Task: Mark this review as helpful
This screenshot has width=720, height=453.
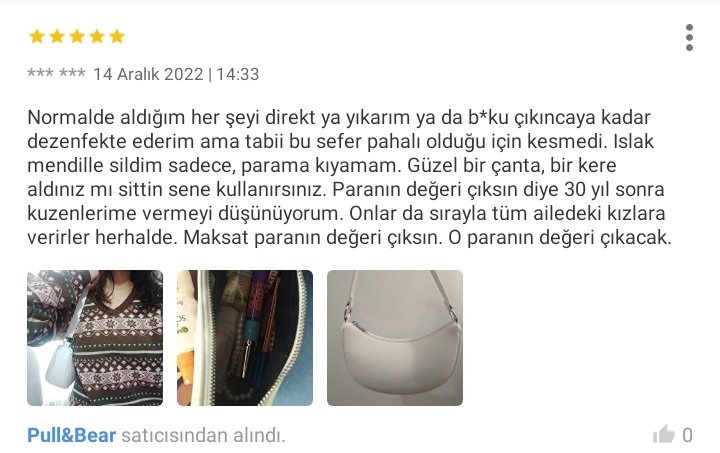Action: (663, 435)
